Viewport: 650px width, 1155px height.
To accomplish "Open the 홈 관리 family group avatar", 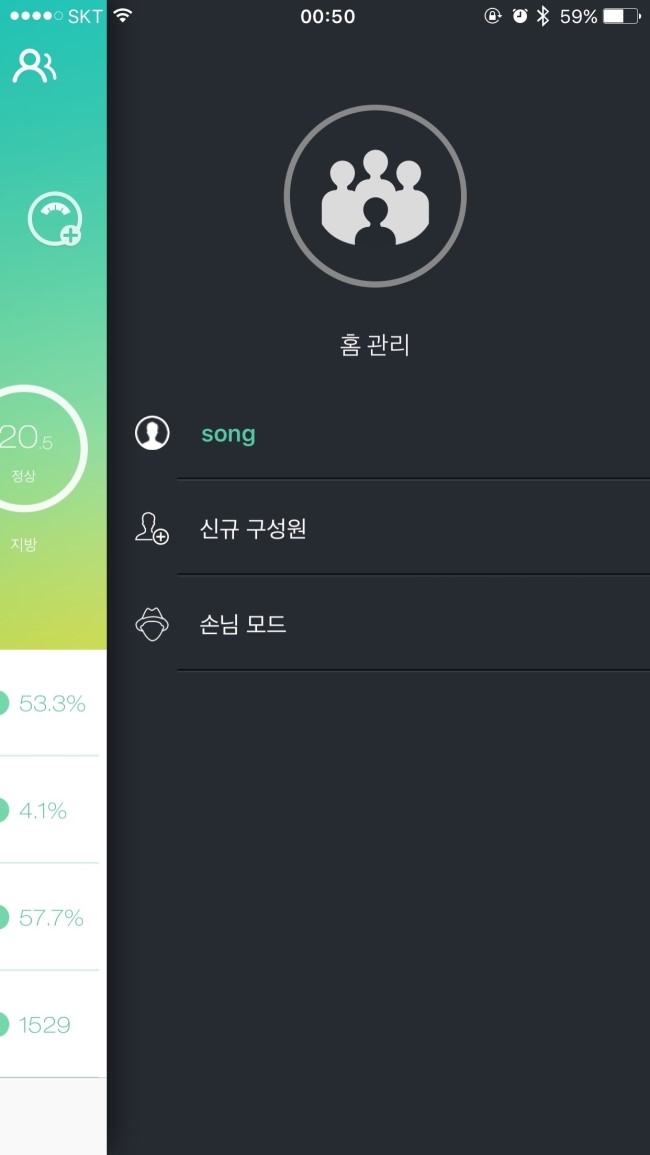I will (x=375, y=196).
